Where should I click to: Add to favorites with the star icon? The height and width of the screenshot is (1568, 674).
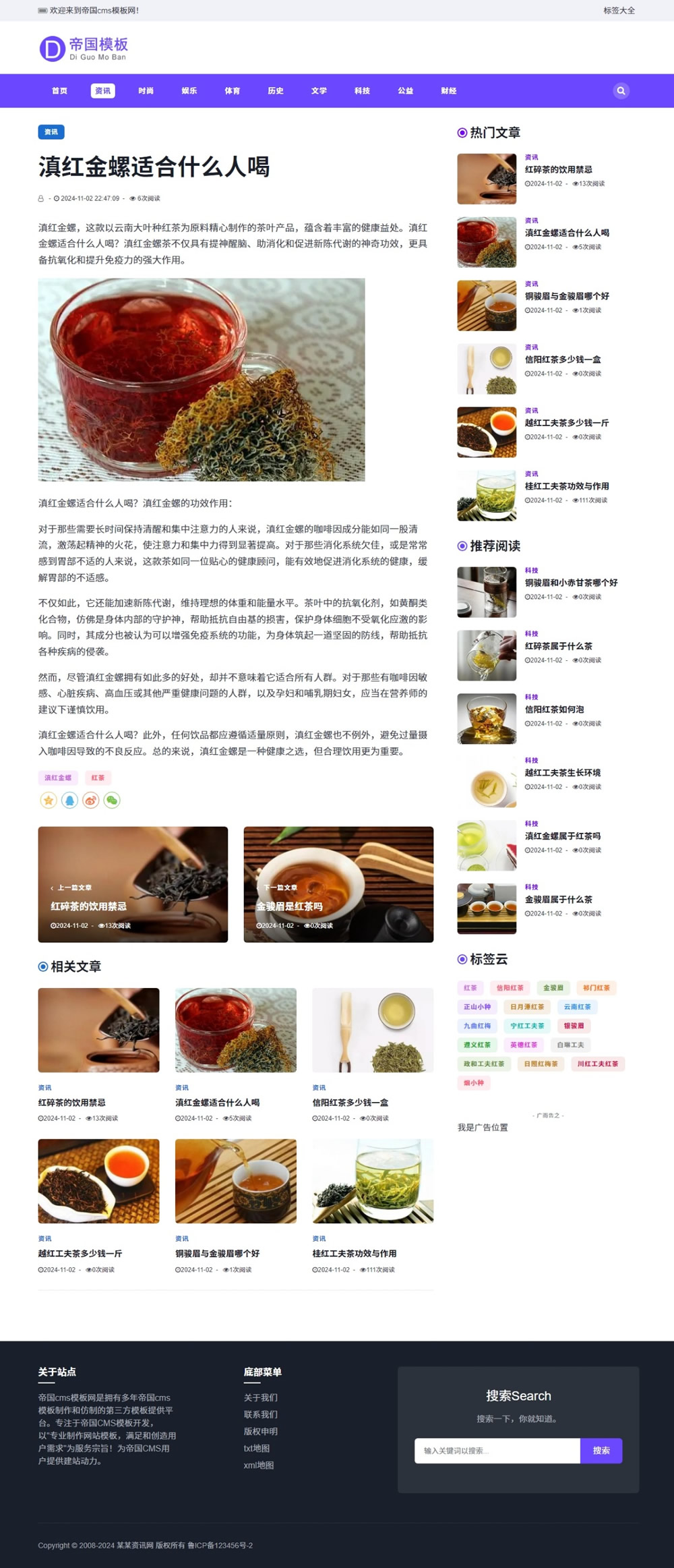coord(49,801)
